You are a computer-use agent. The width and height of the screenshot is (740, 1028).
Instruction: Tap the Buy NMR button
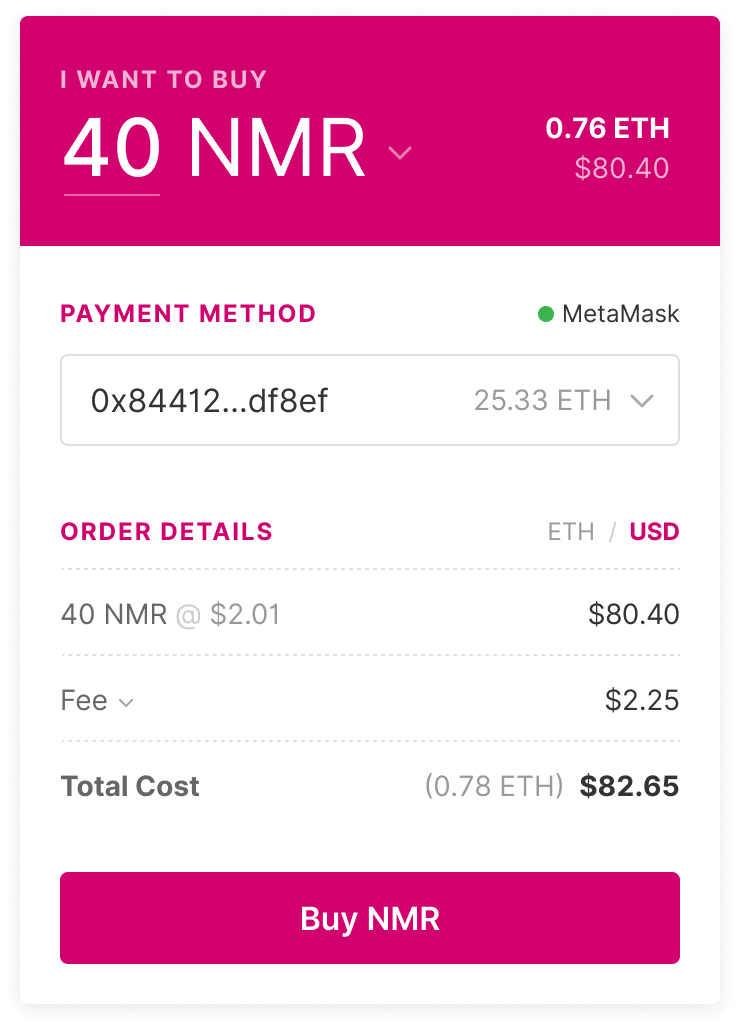tap(370, 918)
